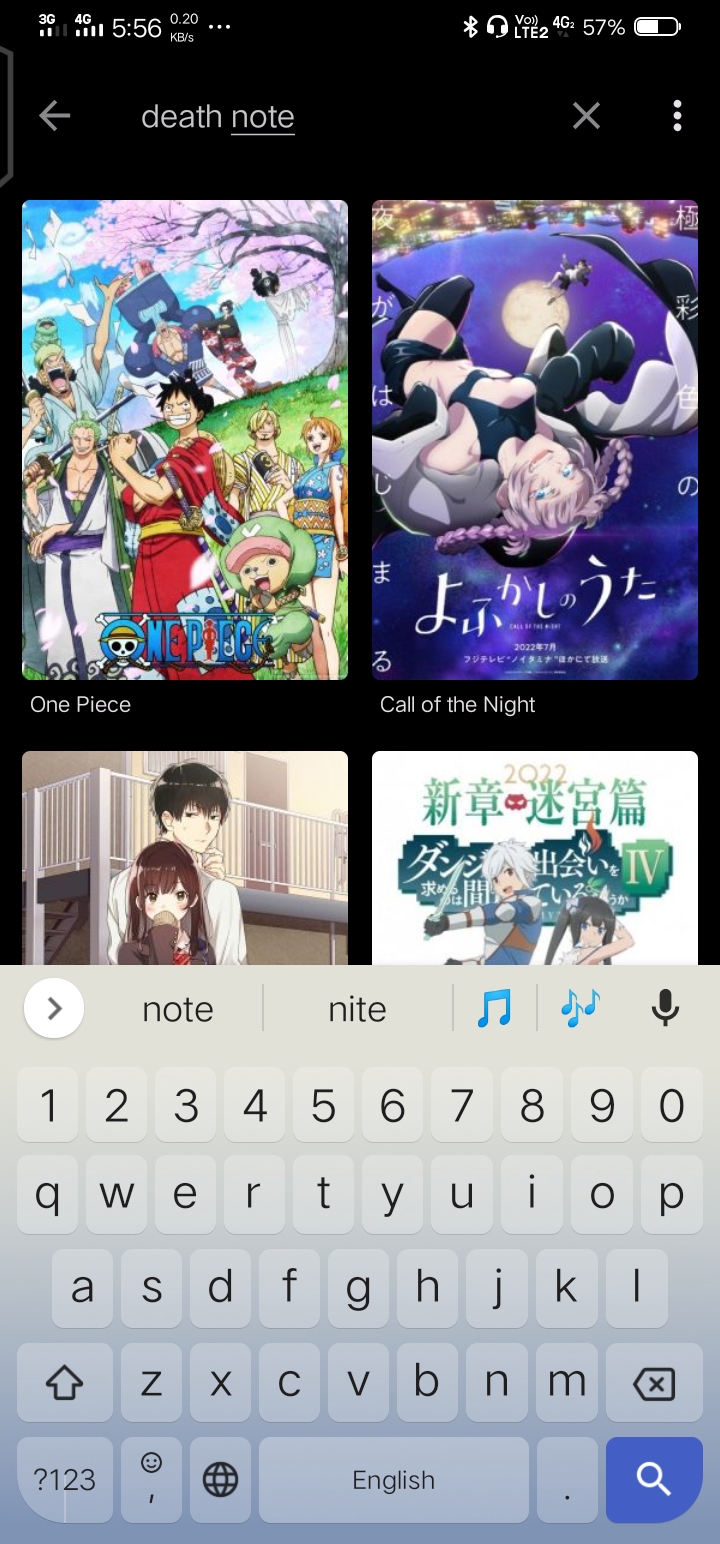This screenshot has width=720, height=1544.
Task: Choose the 'note' word suggestion
Action: (x=177, y=1009)
